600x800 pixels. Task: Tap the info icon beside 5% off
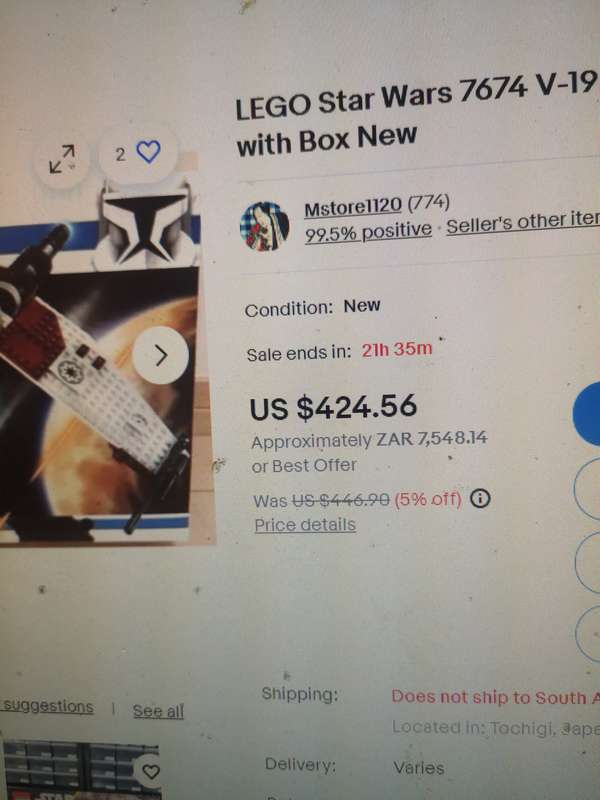(480, 498)
